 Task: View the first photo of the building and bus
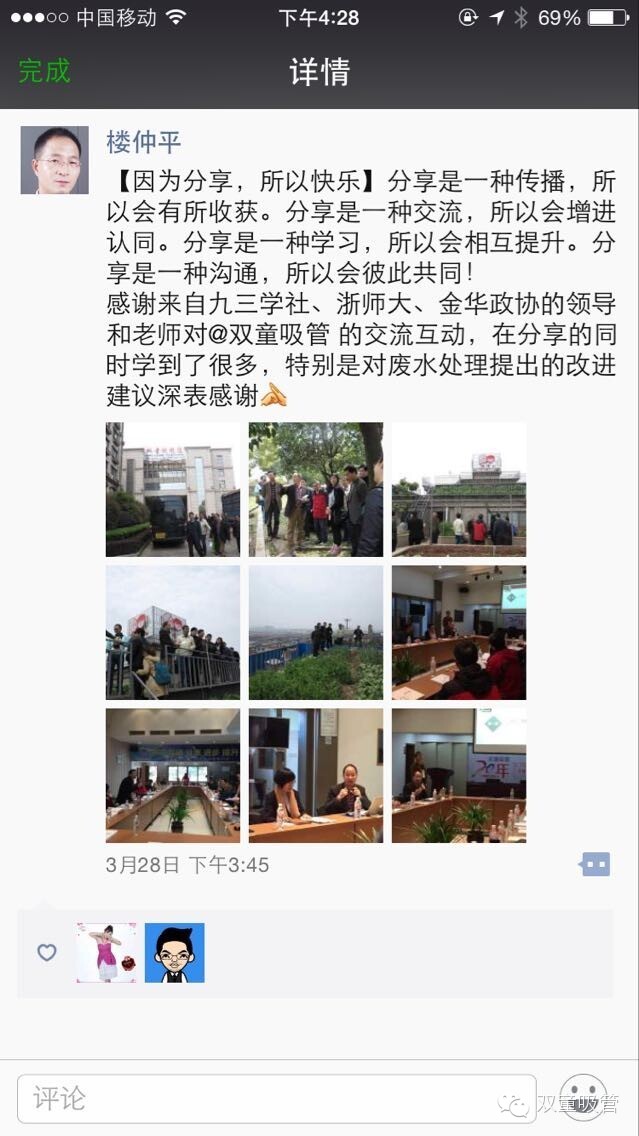click(x=173, y=489)
